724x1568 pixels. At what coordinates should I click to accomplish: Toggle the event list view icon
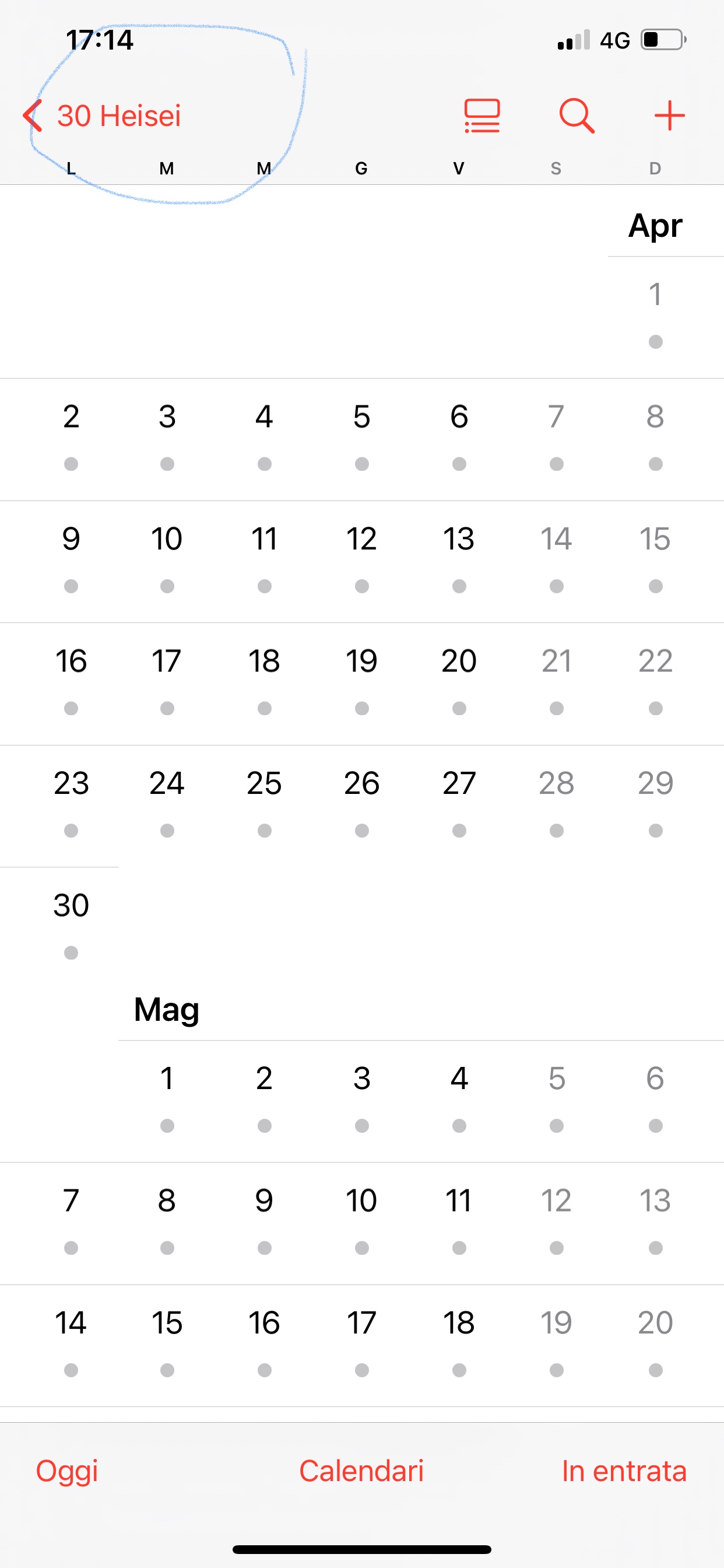click(482, 116)
